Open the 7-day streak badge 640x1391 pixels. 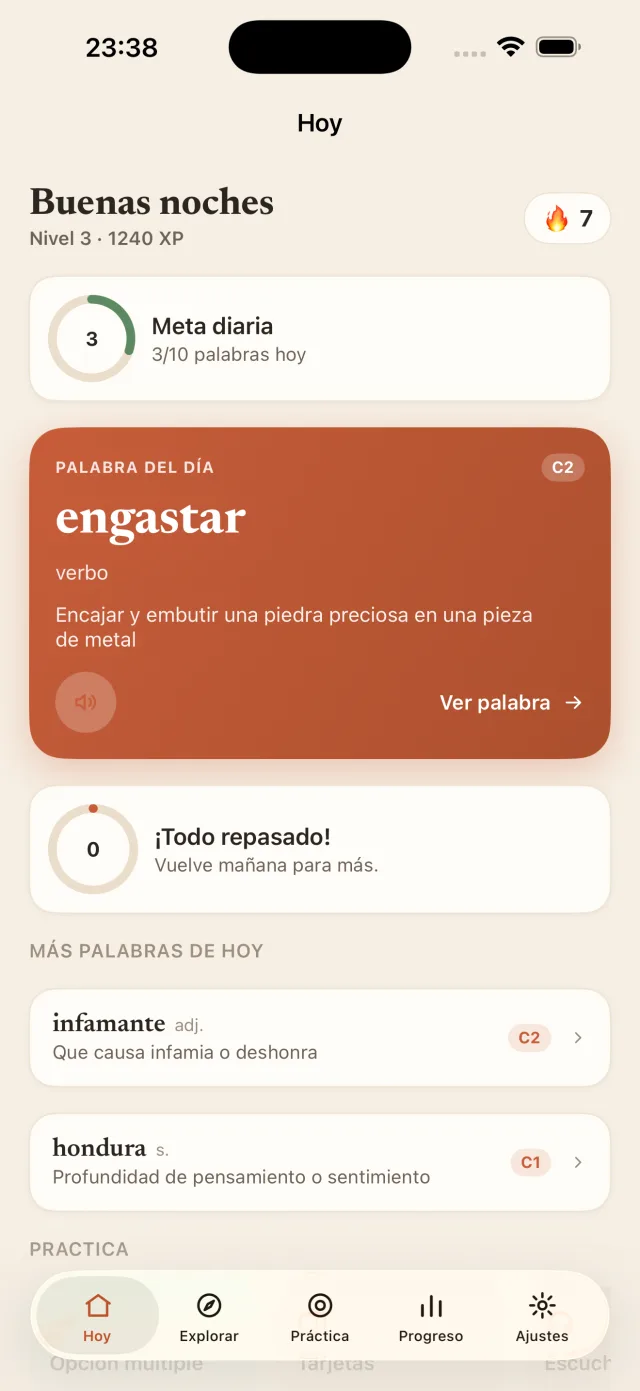[567, 218]
